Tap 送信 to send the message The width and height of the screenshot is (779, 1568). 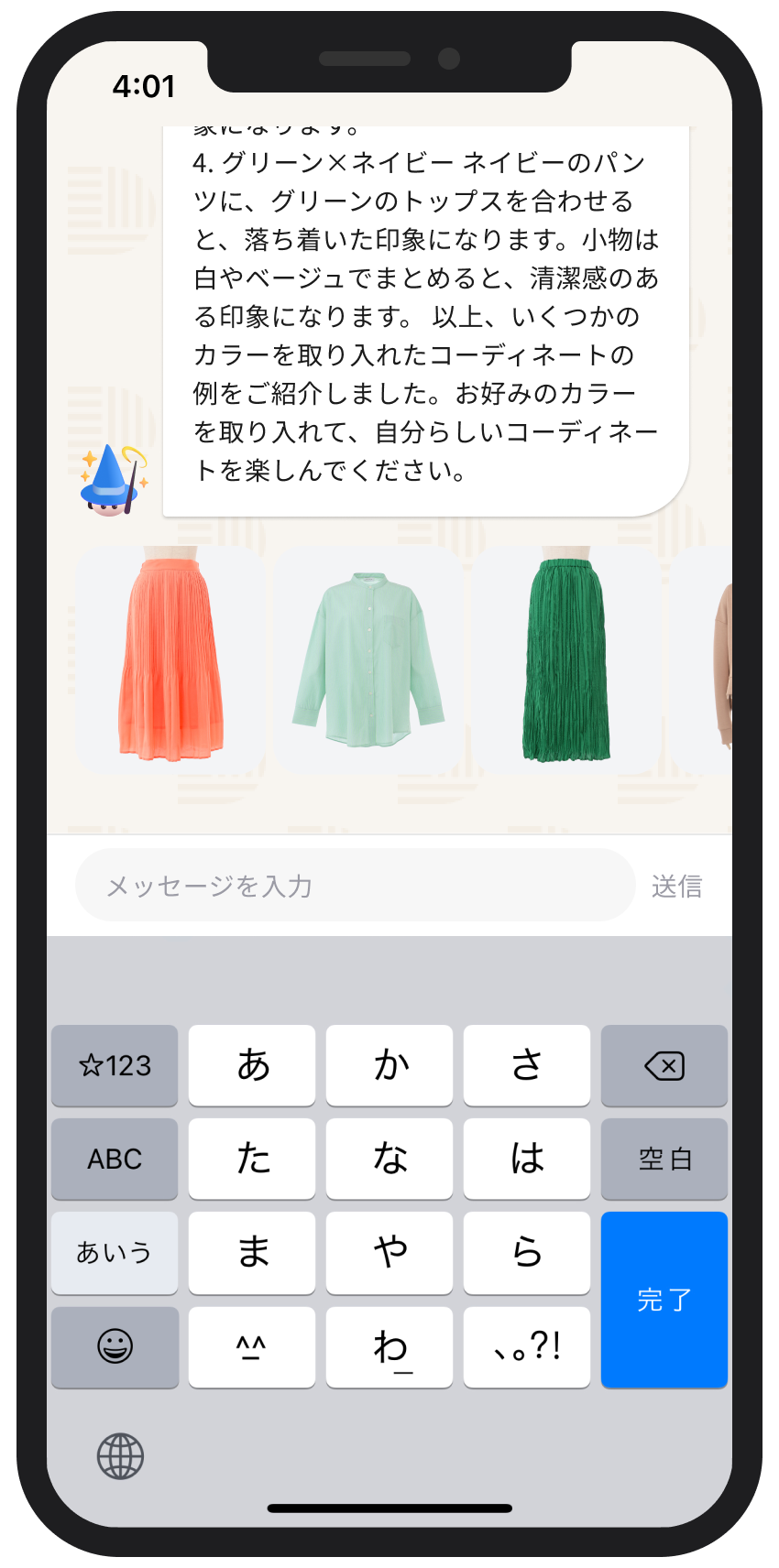(x=676, y=886)
